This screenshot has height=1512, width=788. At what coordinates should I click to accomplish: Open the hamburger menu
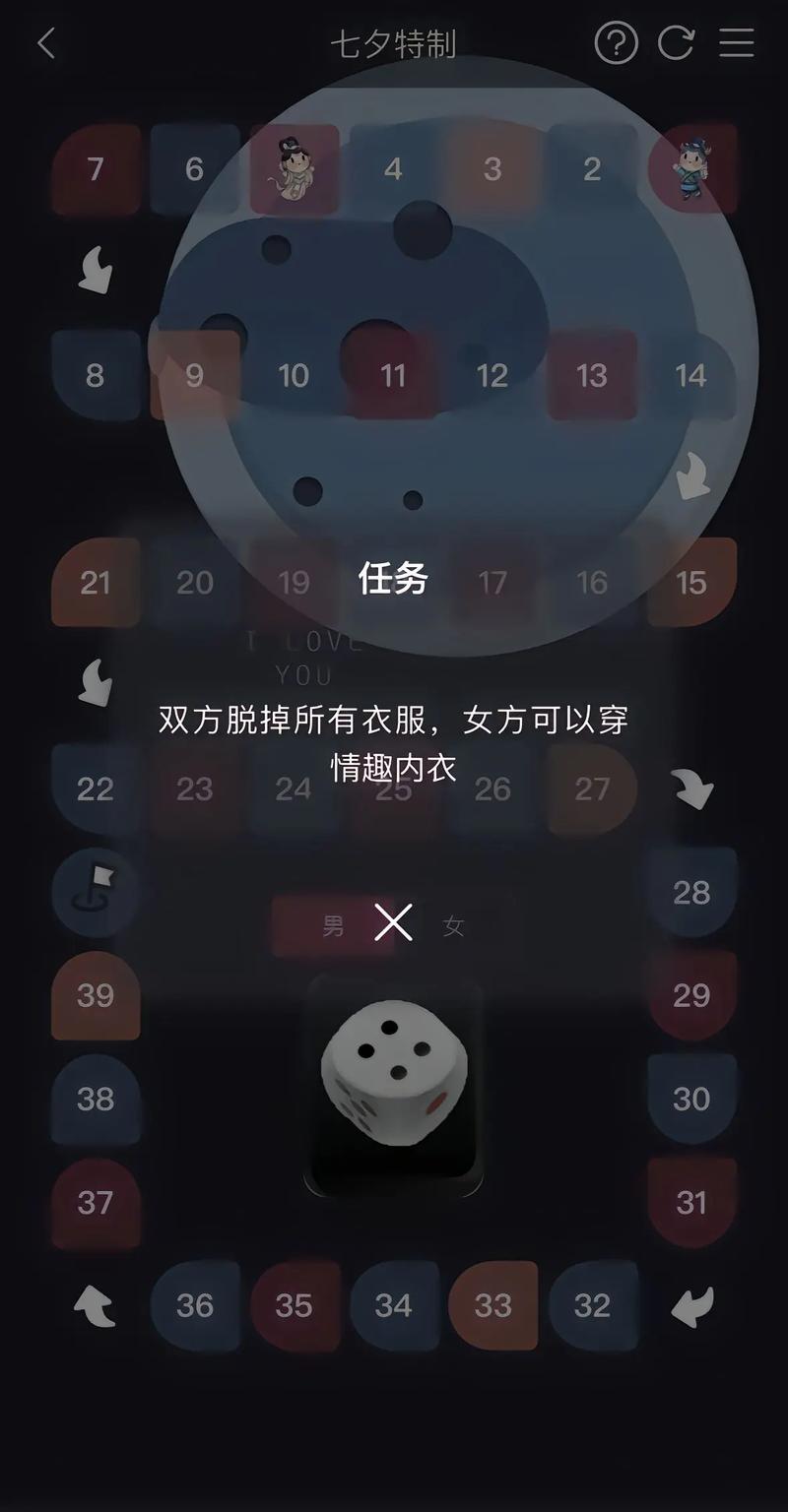tap(736, 43)
